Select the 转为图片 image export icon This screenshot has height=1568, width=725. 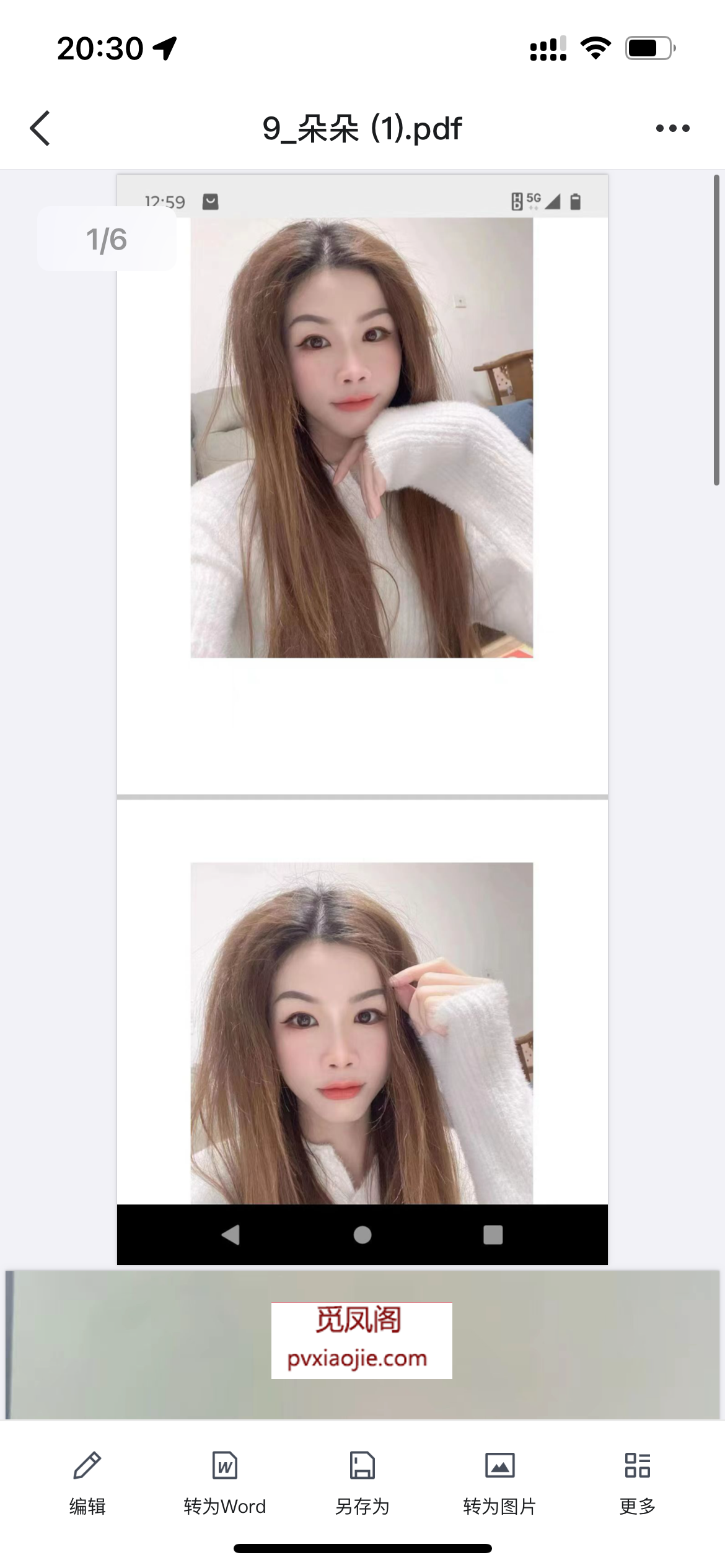499,1466
